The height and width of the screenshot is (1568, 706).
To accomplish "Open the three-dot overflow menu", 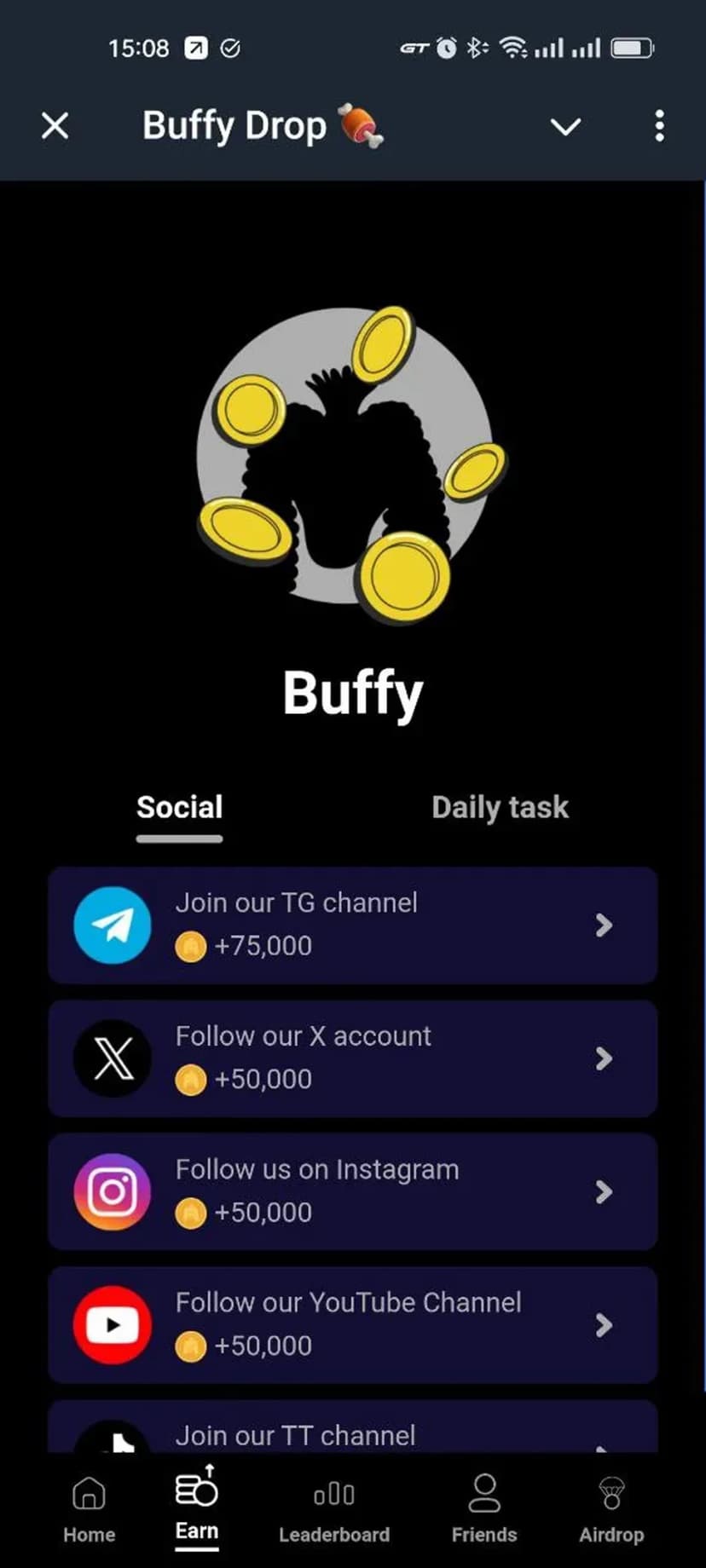I will pos(659,126).
